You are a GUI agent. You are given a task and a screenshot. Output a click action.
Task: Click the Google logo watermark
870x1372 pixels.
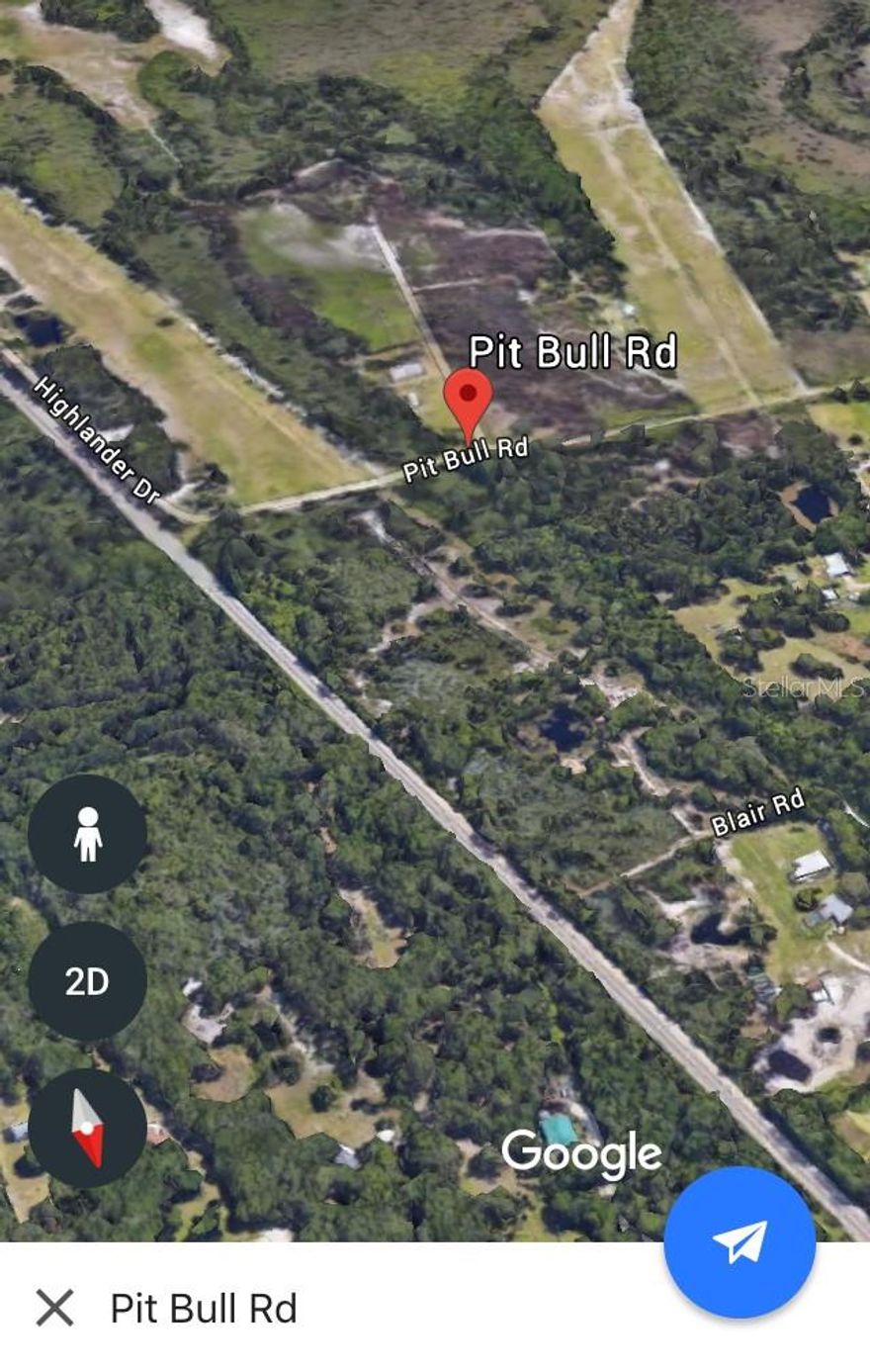coord(581,1150)
